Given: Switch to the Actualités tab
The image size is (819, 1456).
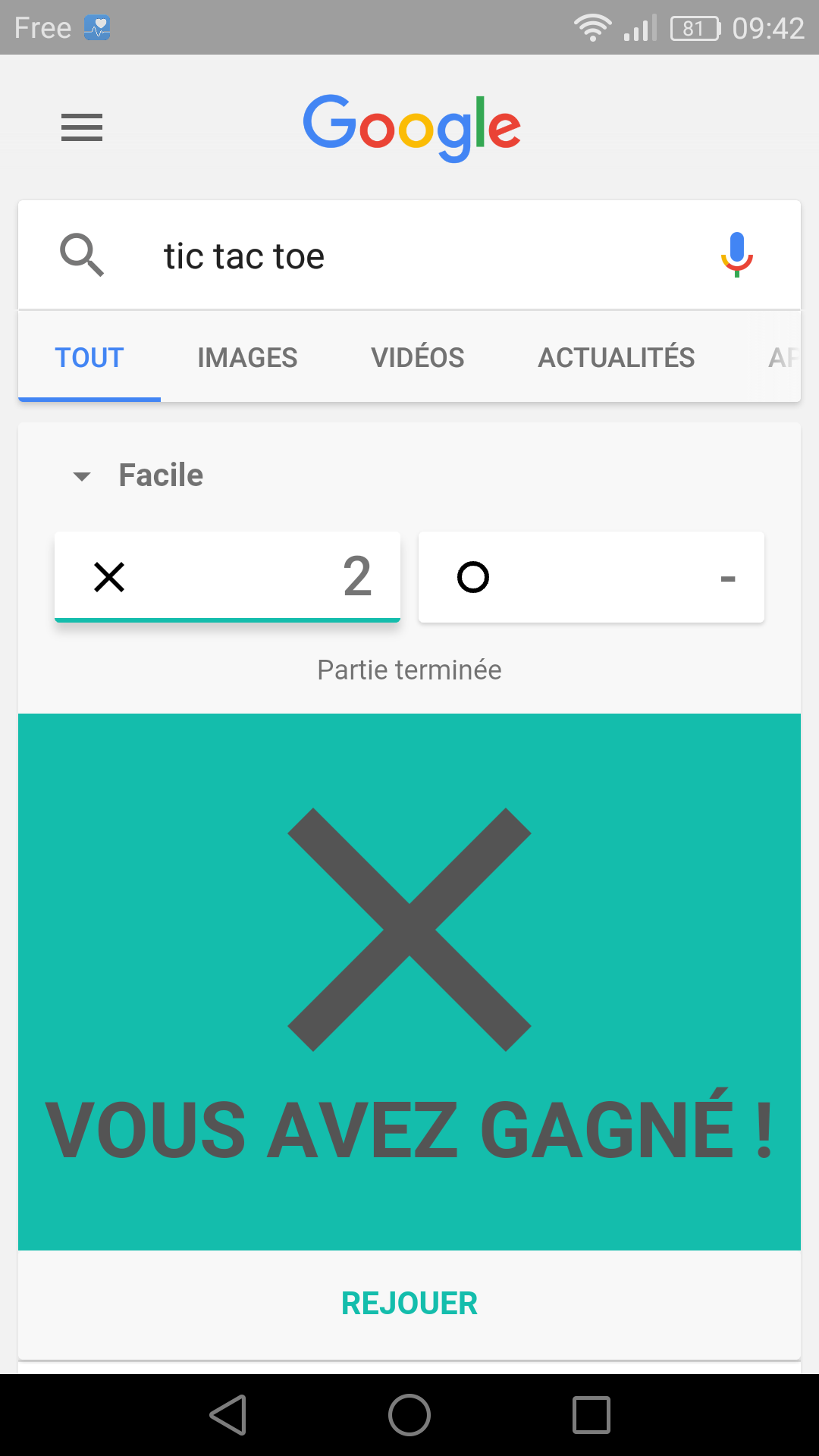Looking at the screenshot, I should click(616, 357).
